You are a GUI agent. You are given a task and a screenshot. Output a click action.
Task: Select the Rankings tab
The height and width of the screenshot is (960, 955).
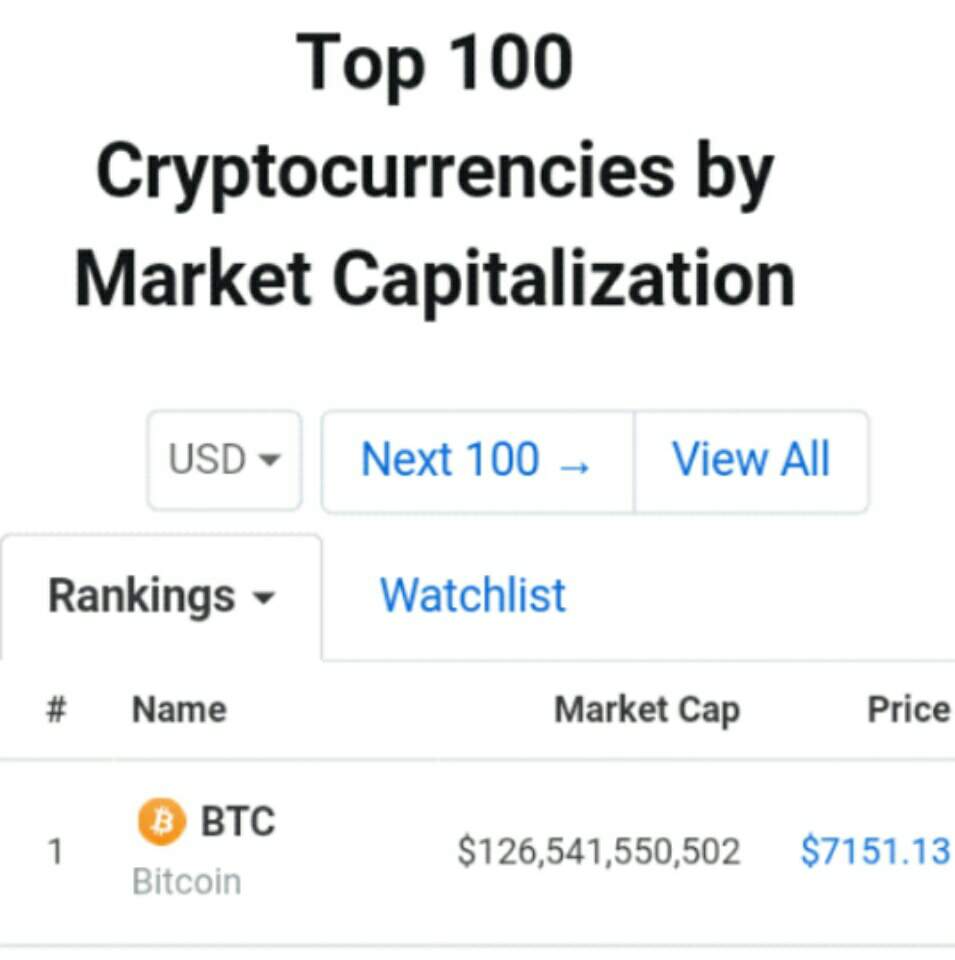(146, 595)
